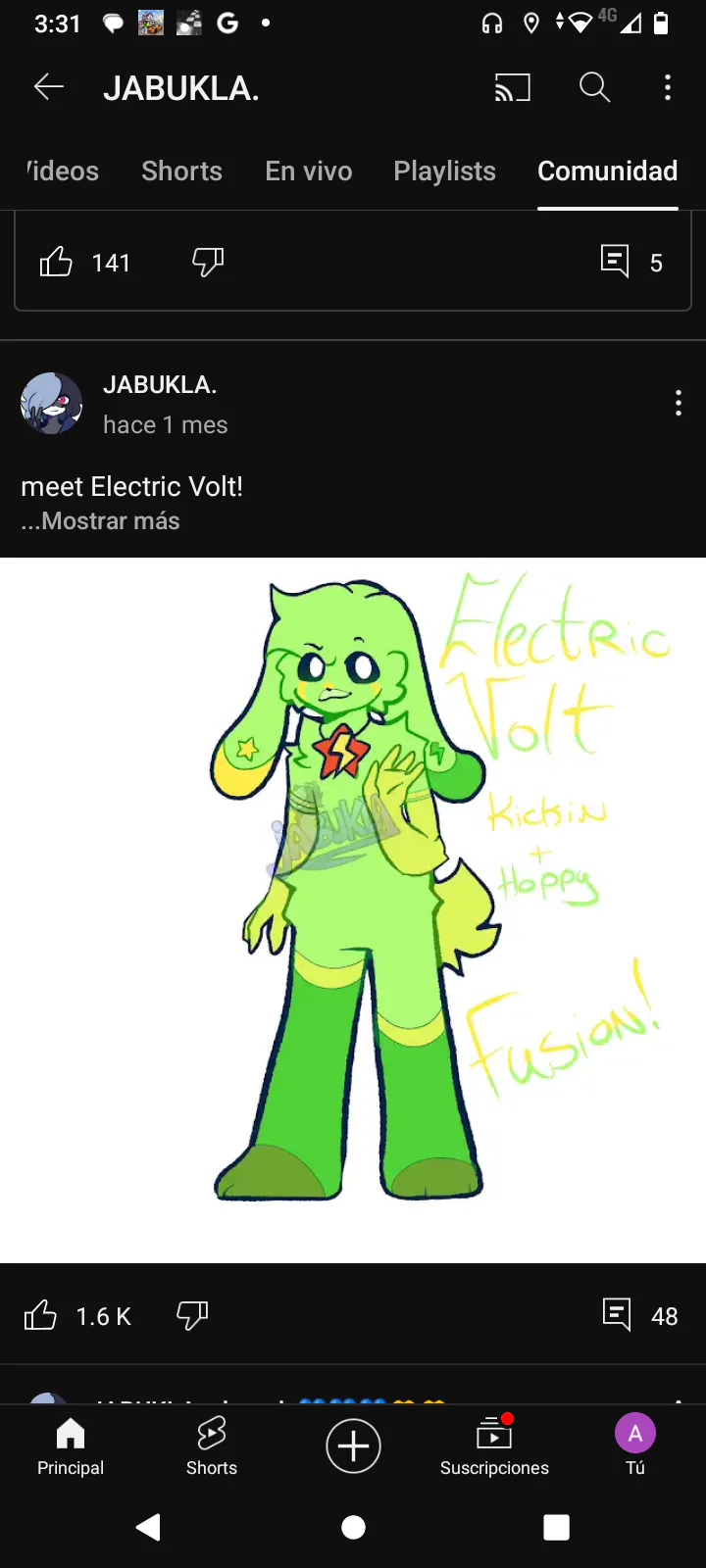Dislike the Electric Volt post
Image resolution: width=706 pixels, height=1568 pixels.
pos(192,1315)
